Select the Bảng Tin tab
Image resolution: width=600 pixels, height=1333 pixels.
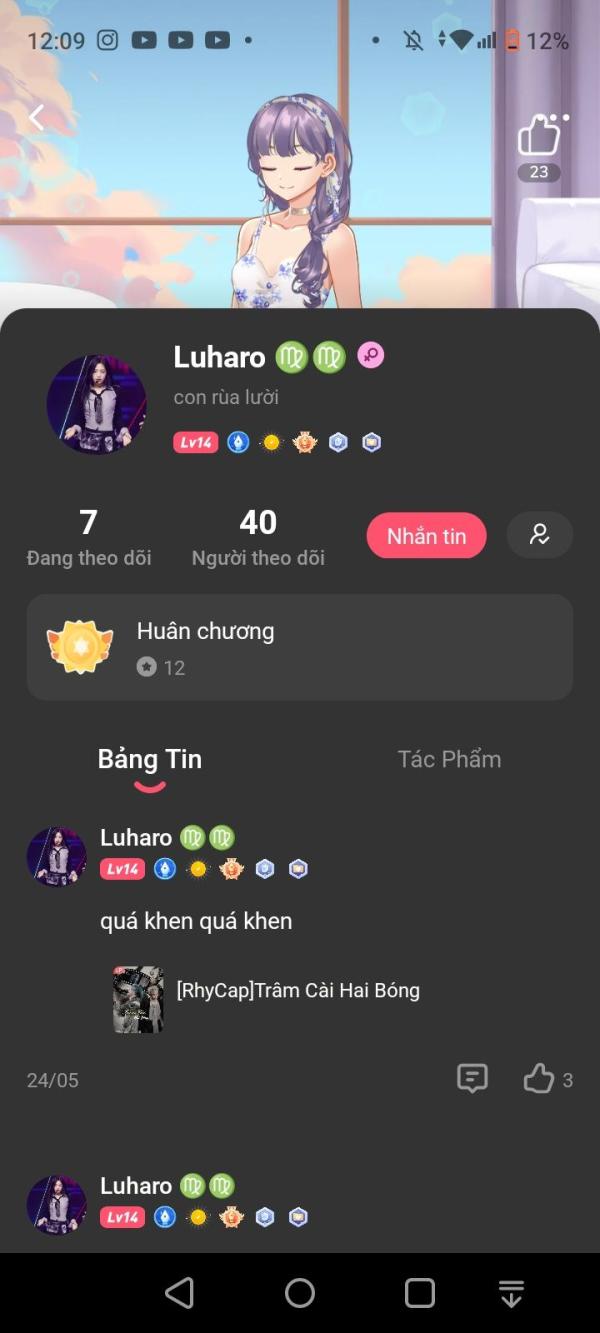(x=150, y=759)
